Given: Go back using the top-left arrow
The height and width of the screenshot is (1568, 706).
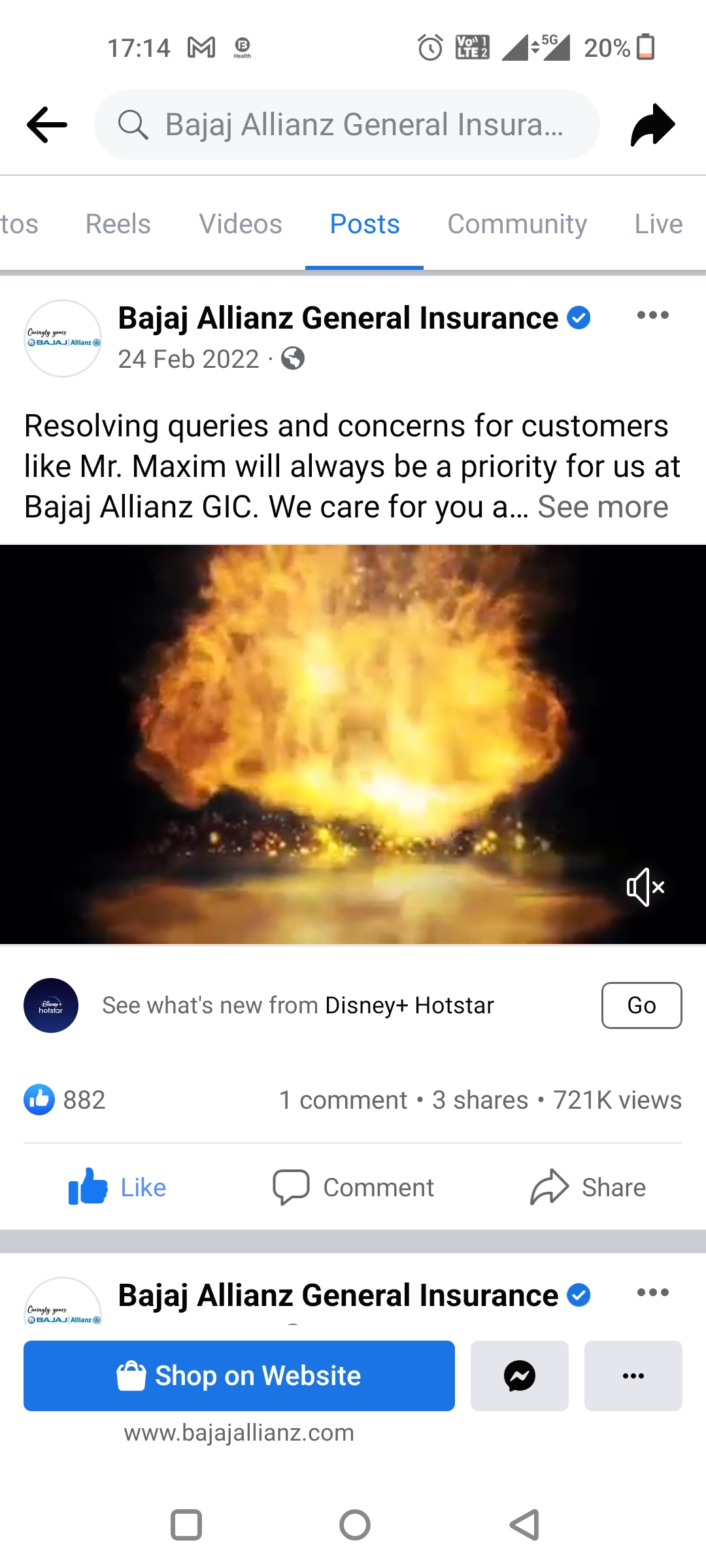Looking at the screenshot, I should click(x=46, y=124).
